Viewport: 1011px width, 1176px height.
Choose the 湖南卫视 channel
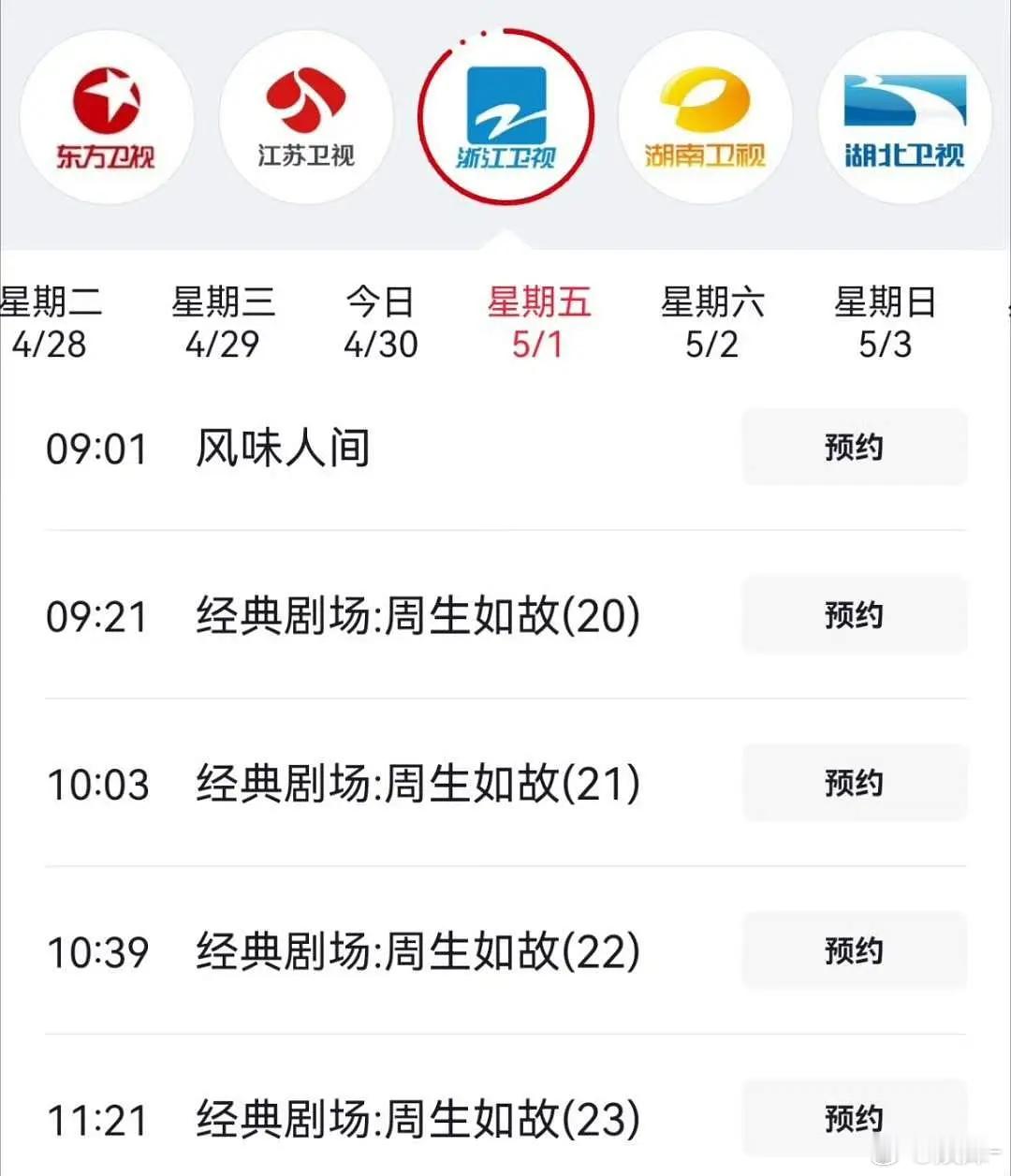click(x=705, y=117)
